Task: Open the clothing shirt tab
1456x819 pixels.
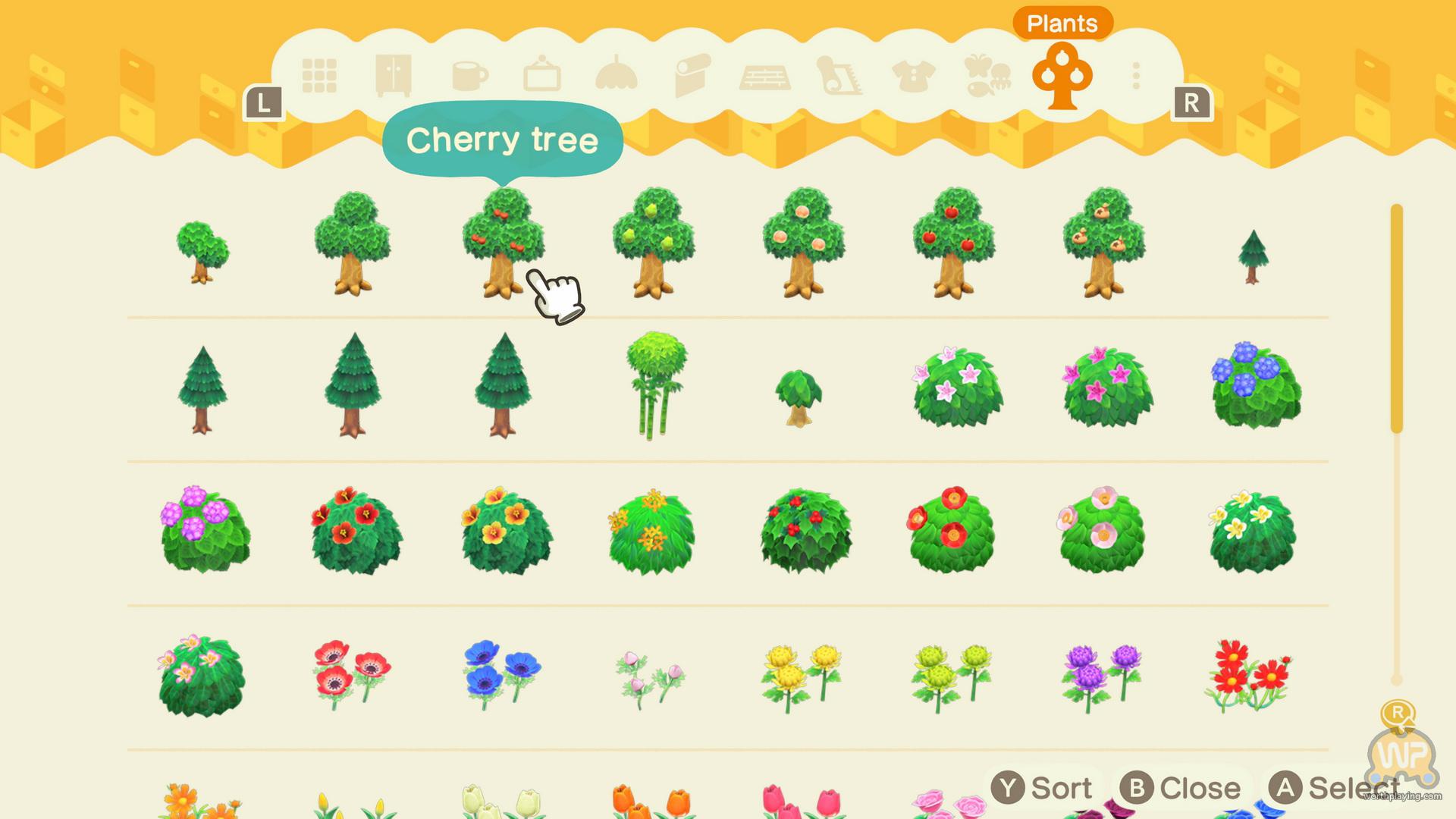Action: pos(913,76)
